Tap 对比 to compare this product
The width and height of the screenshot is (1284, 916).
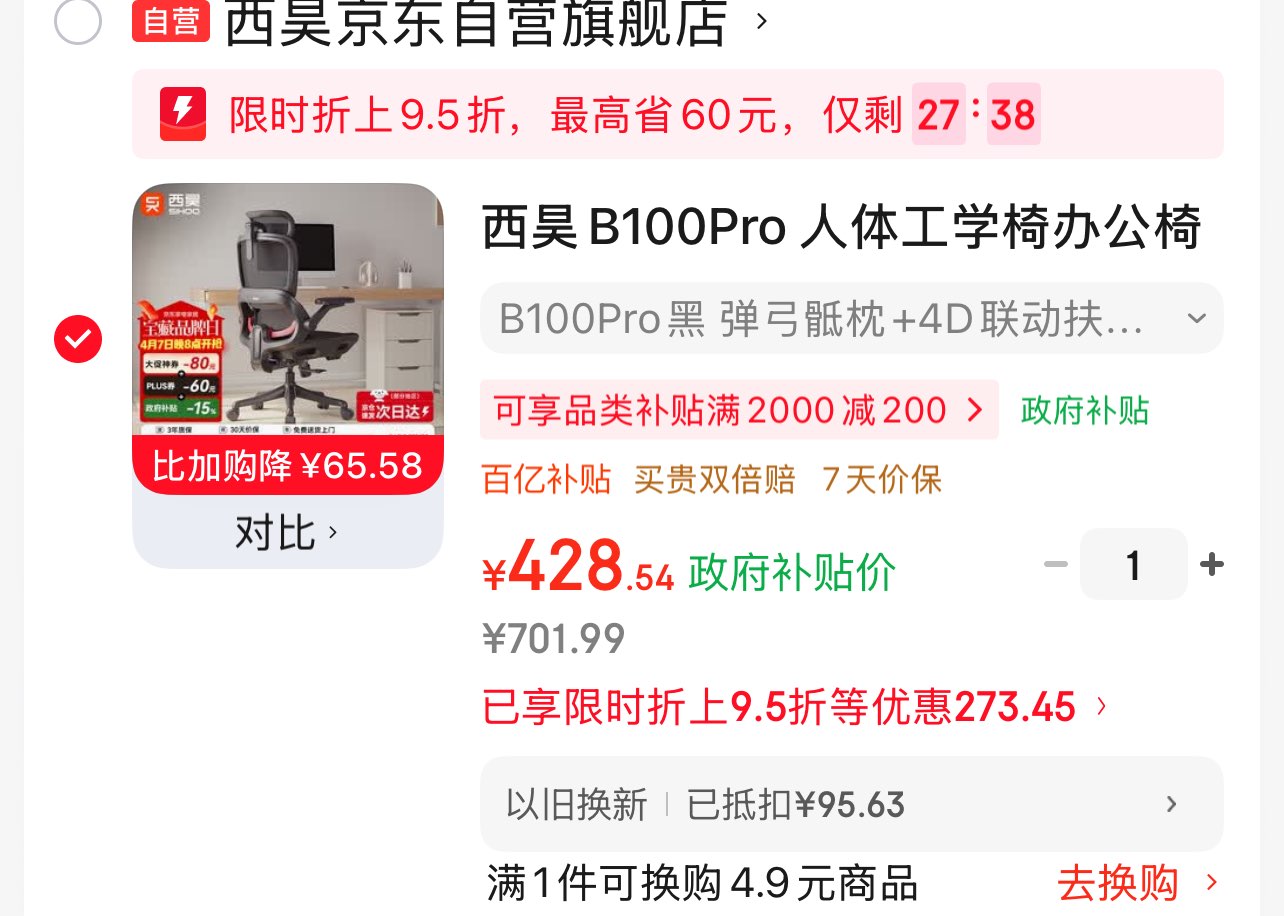(287, 533)
